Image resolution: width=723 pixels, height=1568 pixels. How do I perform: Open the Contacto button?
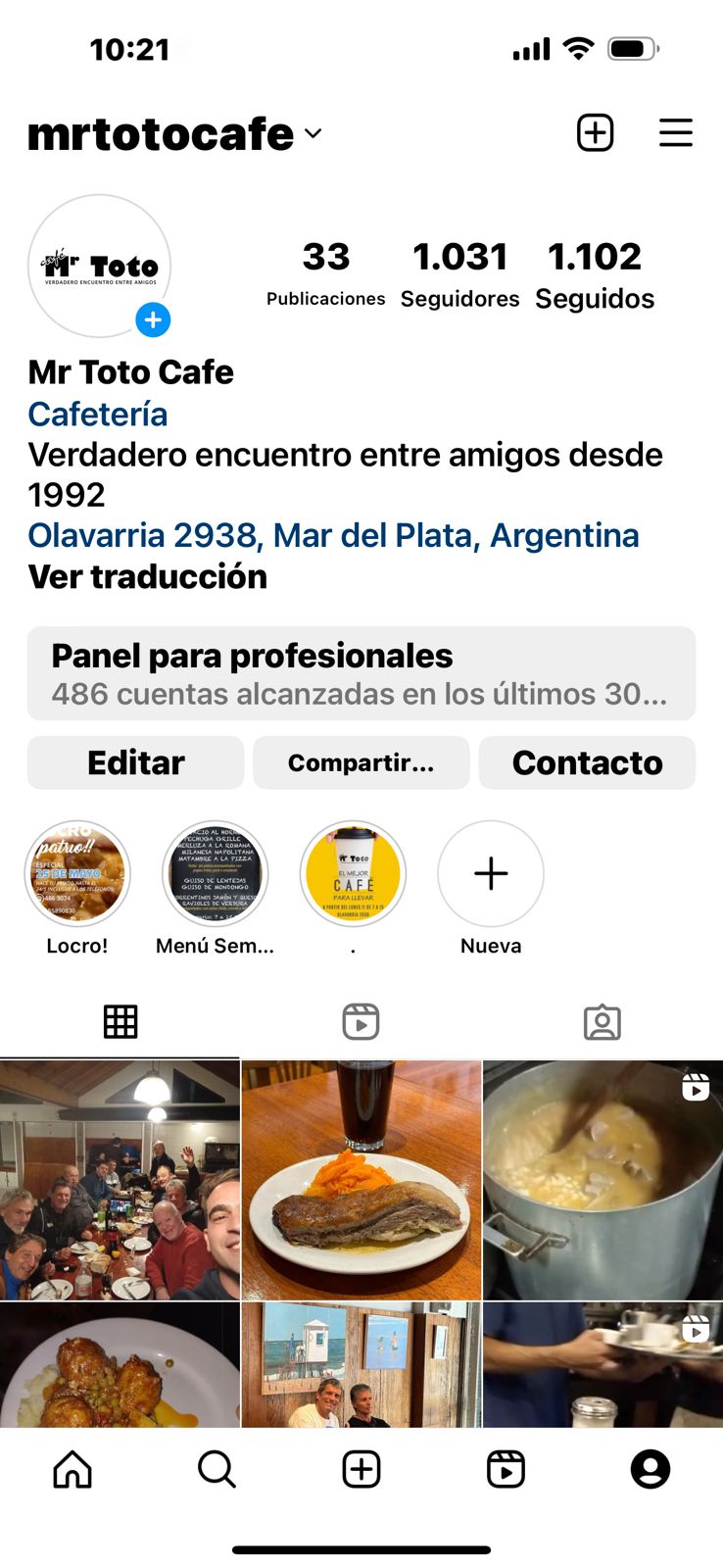pyautogui.click(x=587, y=762)
